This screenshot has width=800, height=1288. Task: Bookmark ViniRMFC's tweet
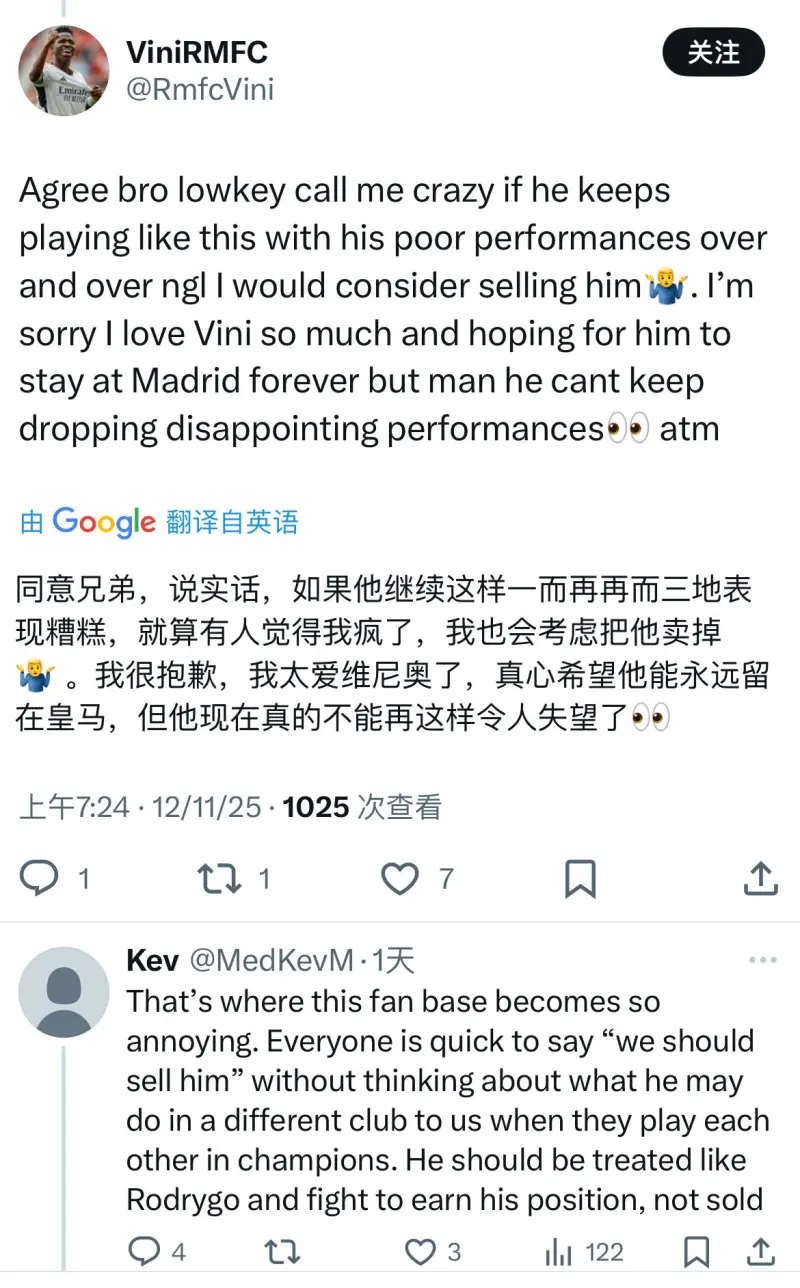[x=580, y=879]
